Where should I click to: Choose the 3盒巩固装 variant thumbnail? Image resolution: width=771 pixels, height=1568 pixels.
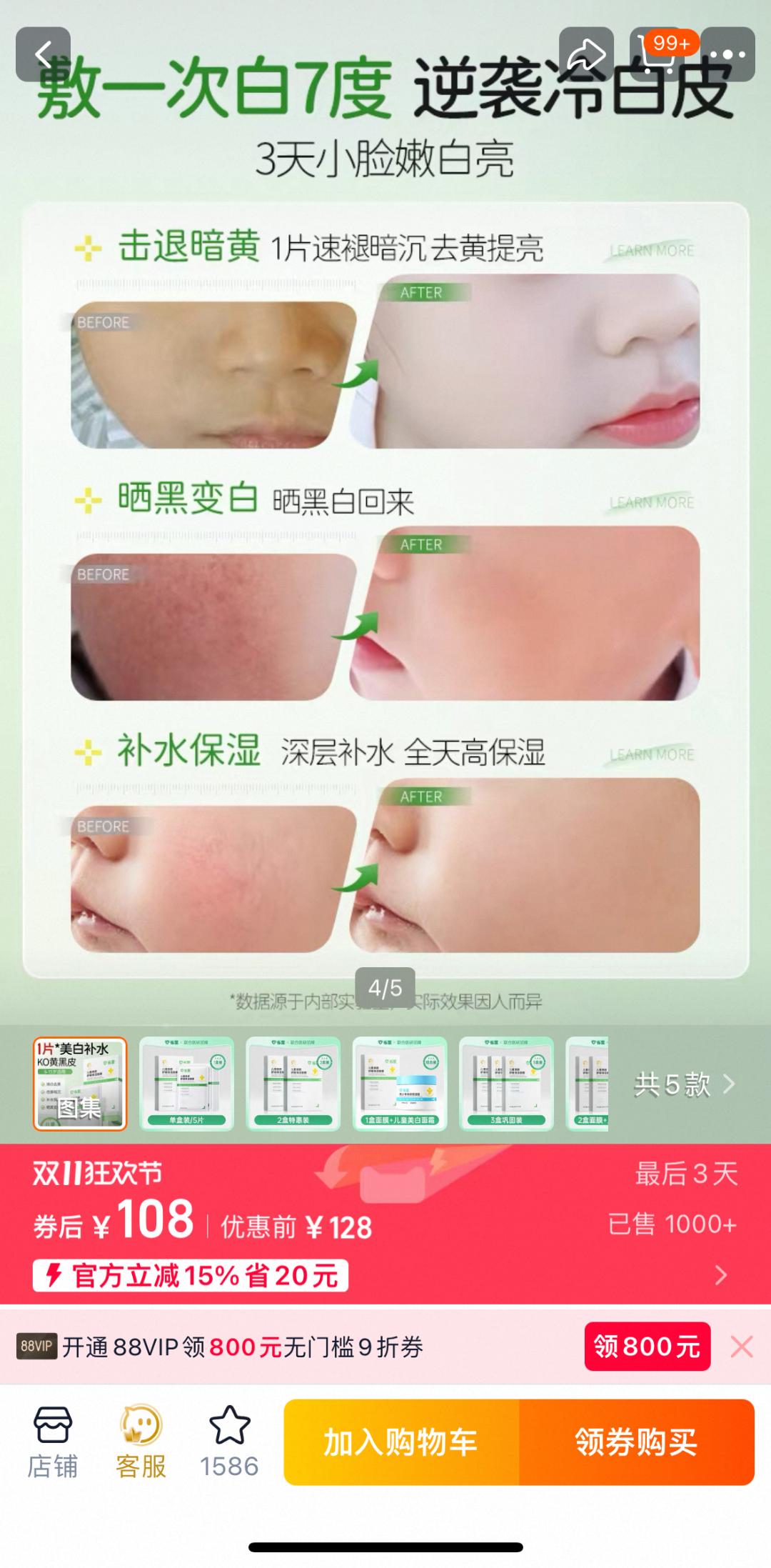pos(506,1084)
